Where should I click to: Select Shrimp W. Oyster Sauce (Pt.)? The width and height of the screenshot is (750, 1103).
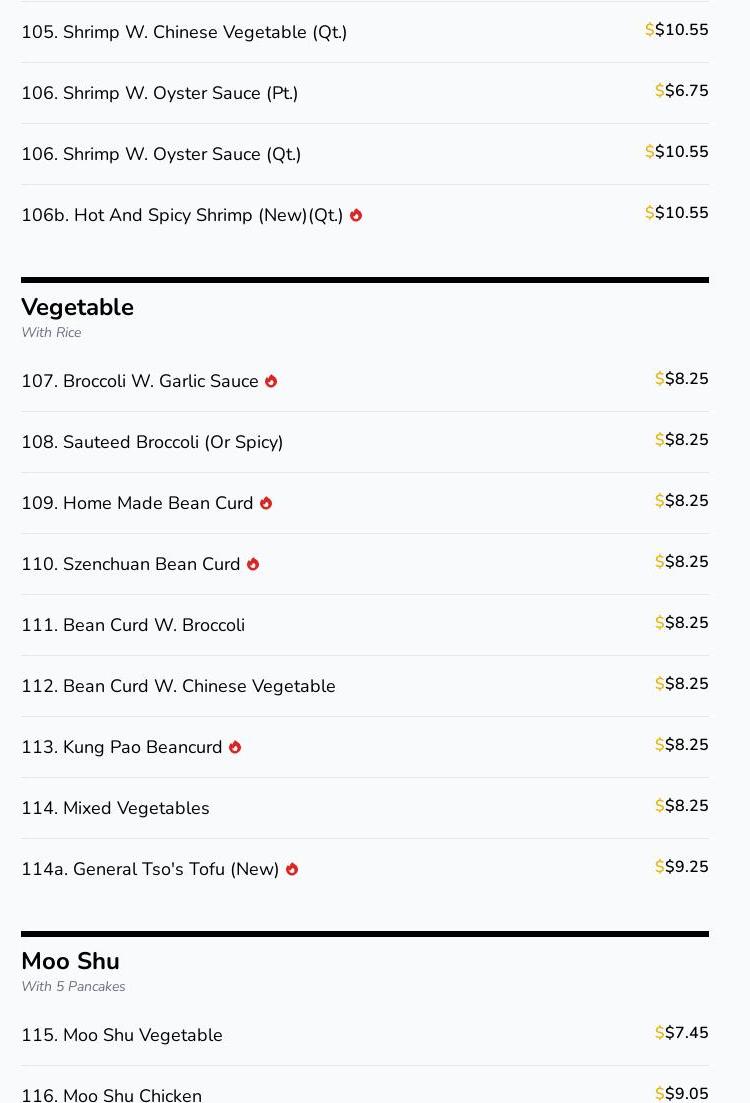[160, 93]
